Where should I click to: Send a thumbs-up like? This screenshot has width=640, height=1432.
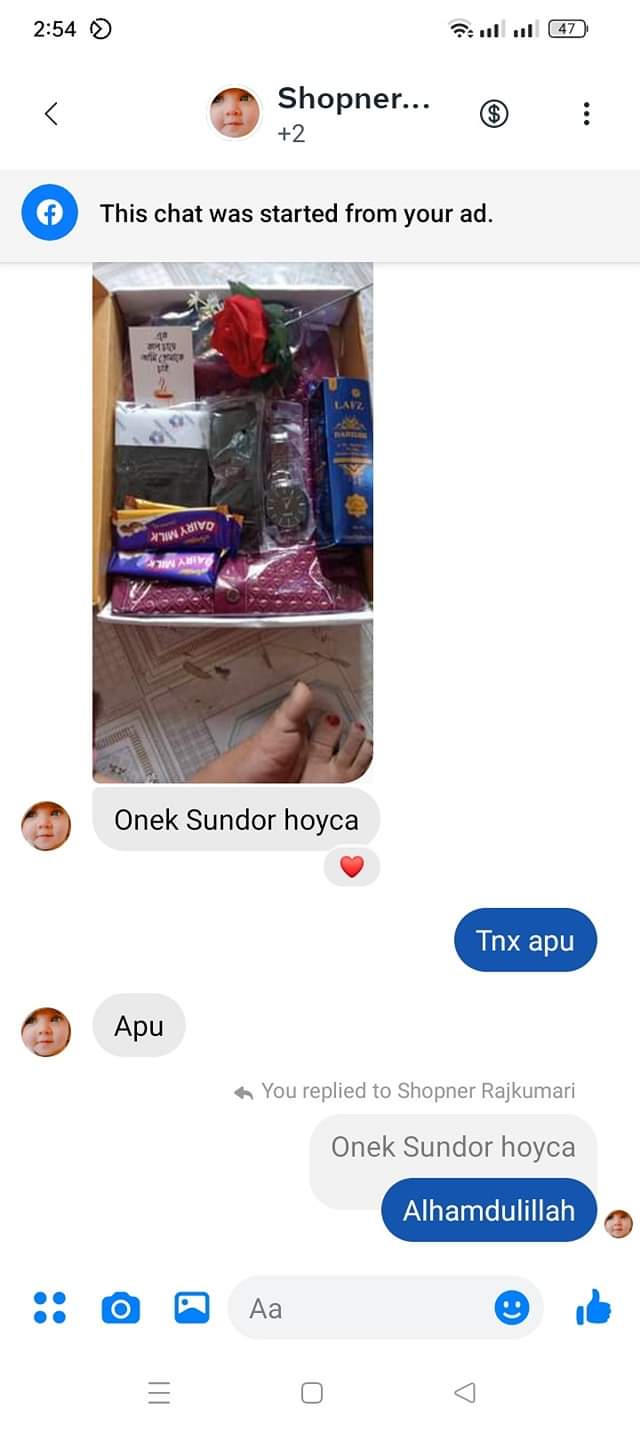click(594, 1307)
